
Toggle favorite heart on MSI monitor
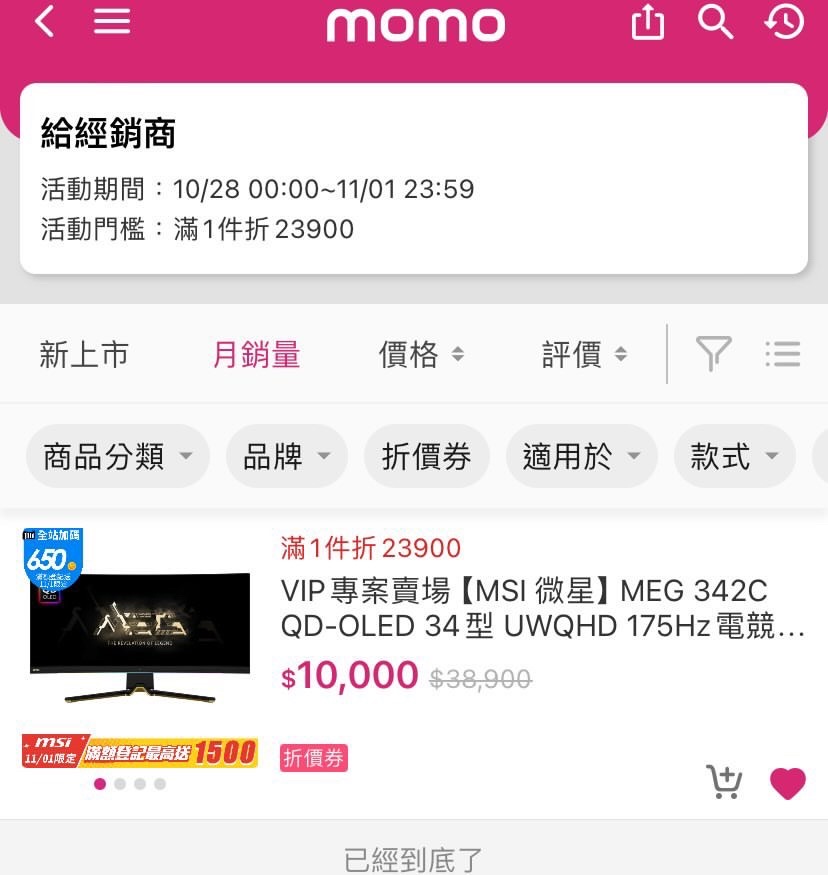(x=787, y=783)
